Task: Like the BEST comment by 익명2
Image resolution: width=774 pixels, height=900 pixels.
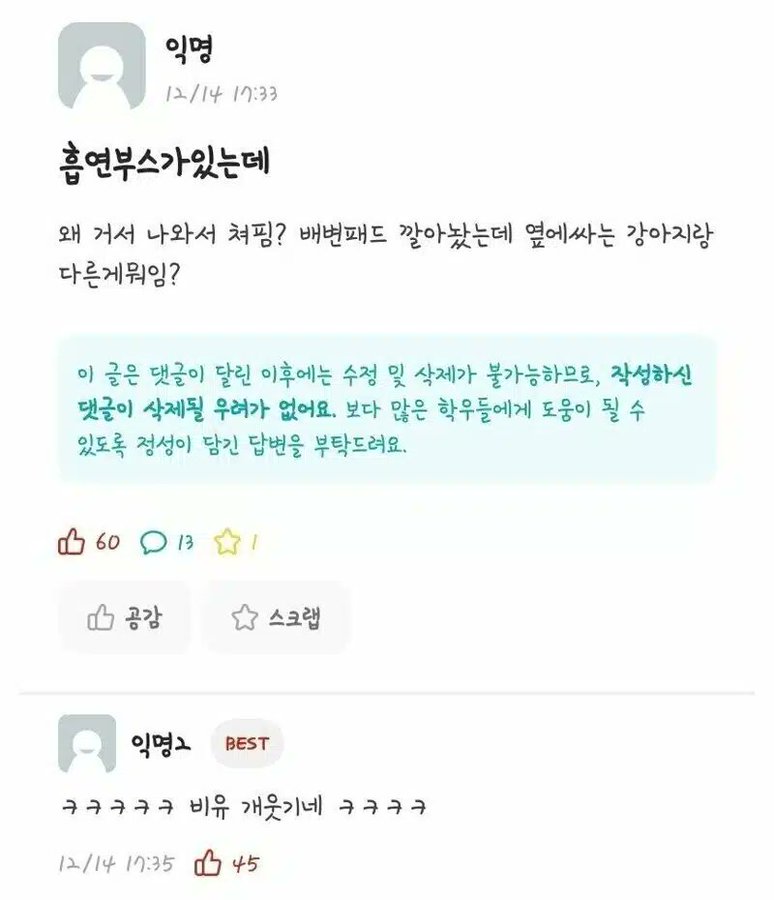Action: tap(209, 862)
